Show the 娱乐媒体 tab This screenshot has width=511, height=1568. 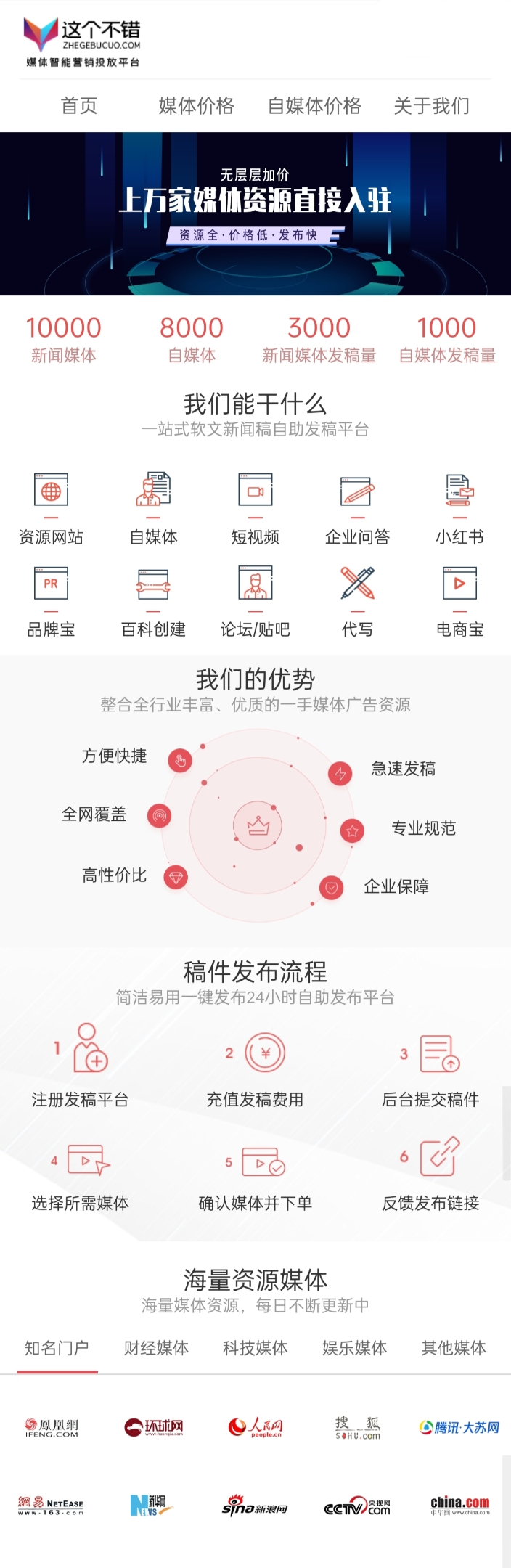point(354,1348)
